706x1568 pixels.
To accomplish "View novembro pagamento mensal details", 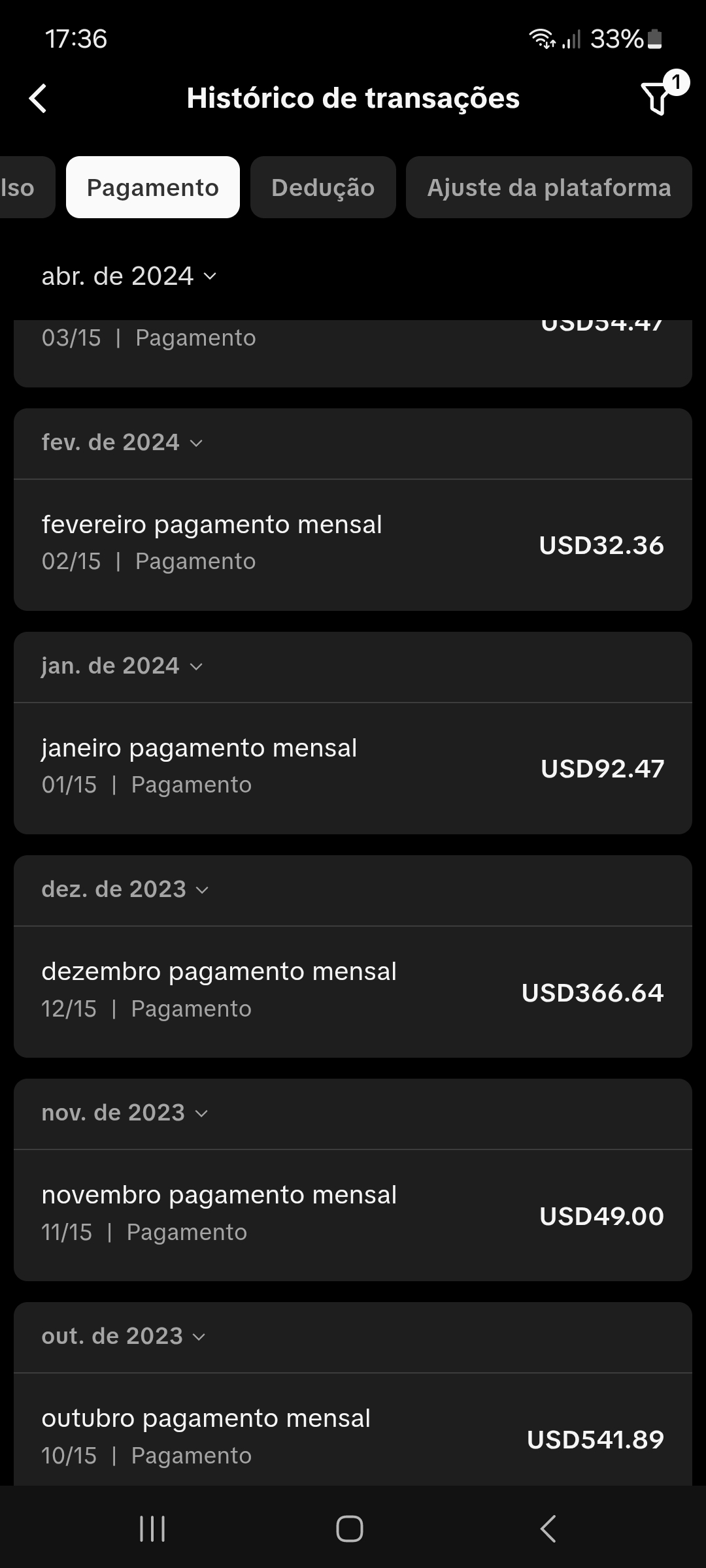I will [x=353, y=1215].
